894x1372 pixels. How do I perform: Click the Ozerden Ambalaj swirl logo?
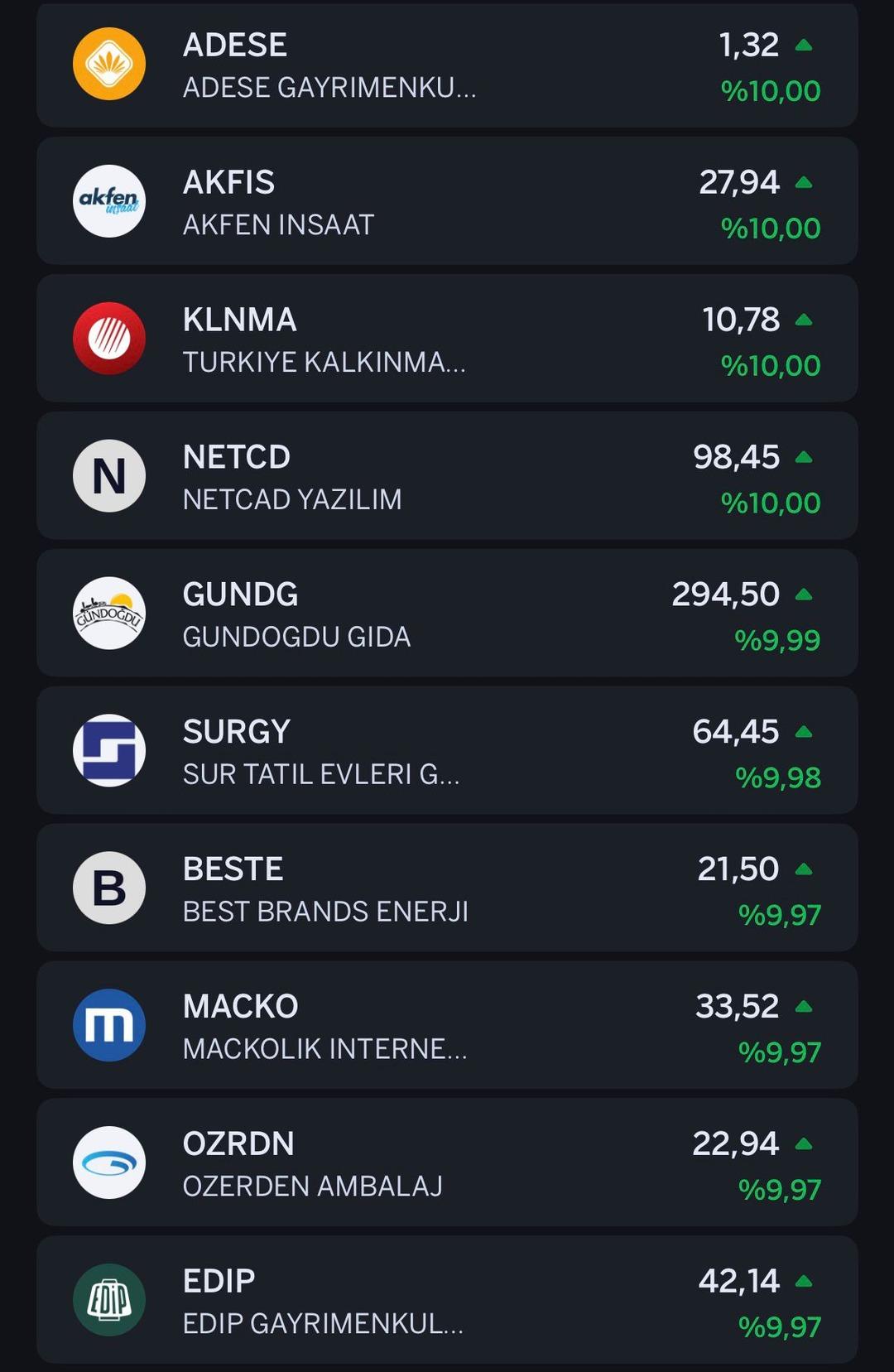(x=110, y=1162)
